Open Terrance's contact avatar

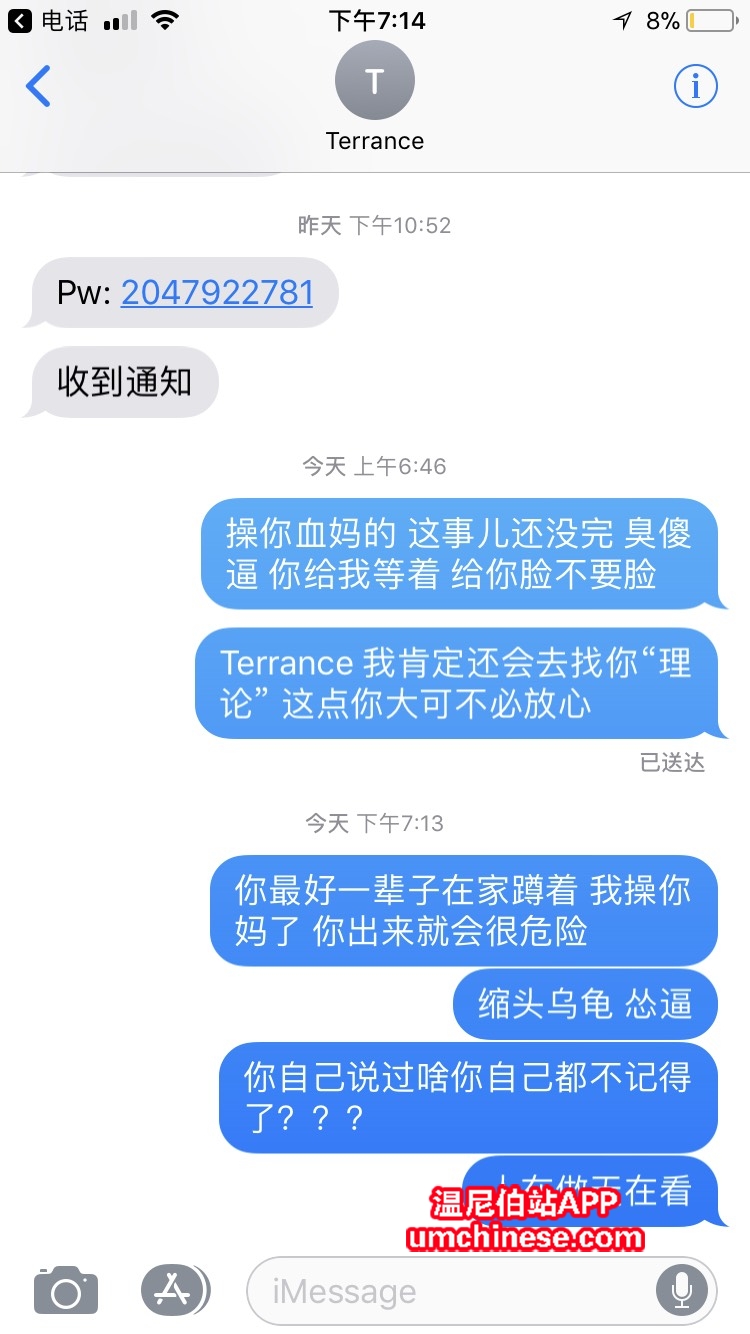pos(375,82)
